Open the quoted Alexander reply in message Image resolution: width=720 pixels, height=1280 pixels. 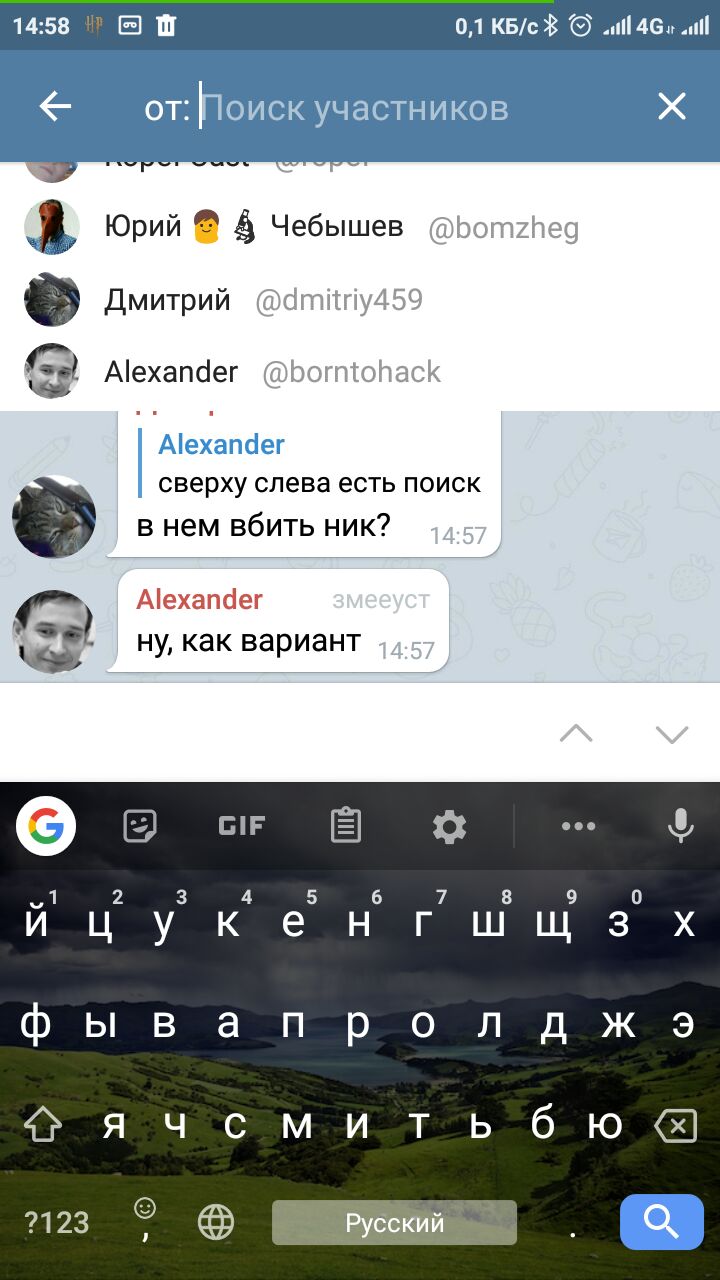coord(318,464)
